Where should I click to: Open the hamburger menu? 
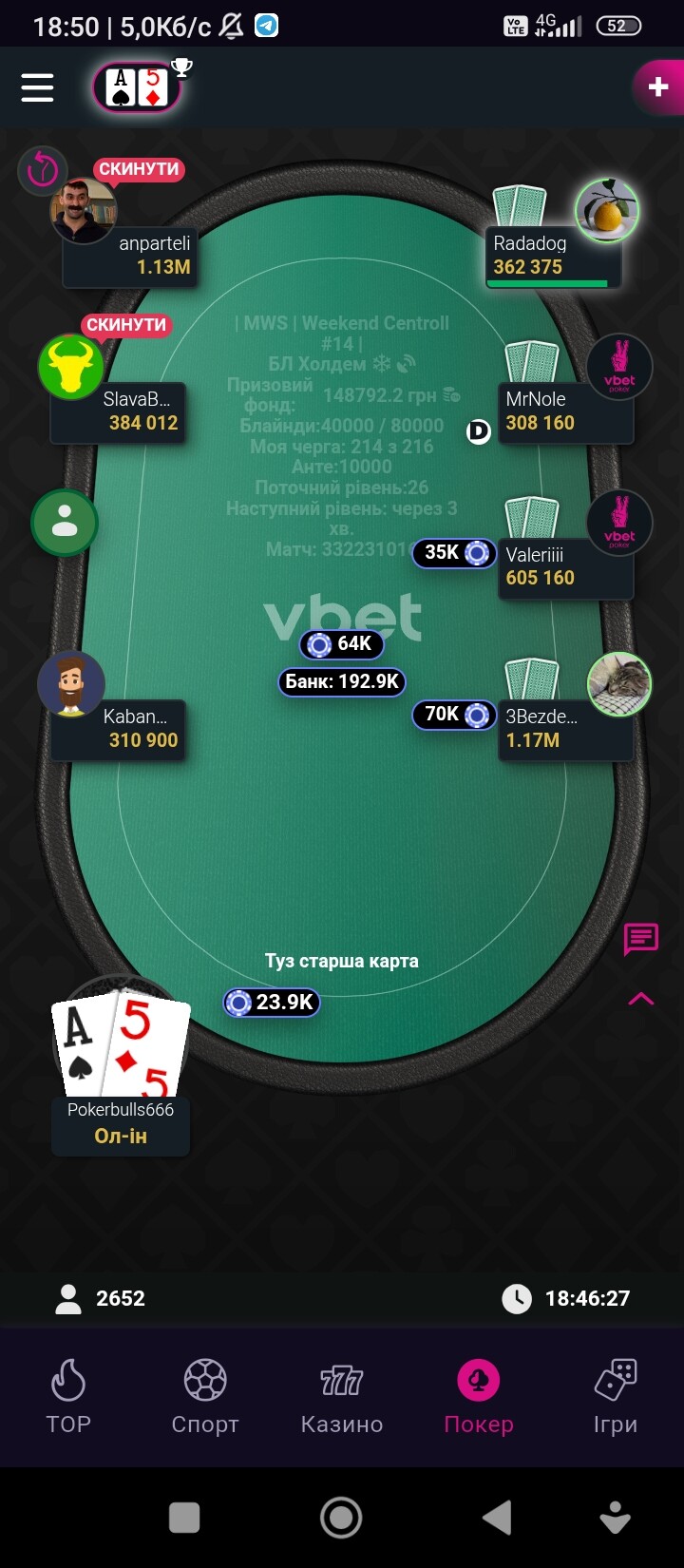37,87
